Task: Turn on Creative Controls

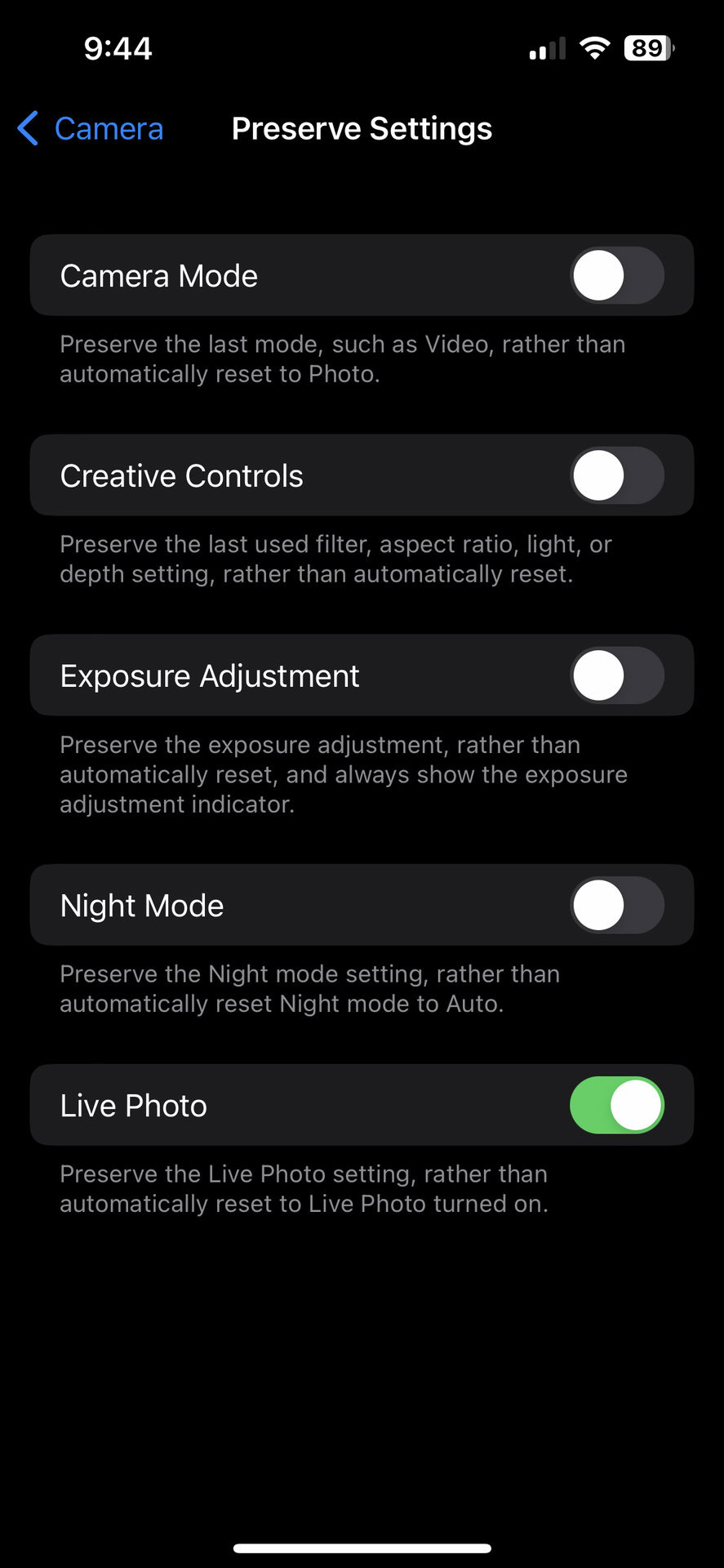Action: (x=616, y=475)
